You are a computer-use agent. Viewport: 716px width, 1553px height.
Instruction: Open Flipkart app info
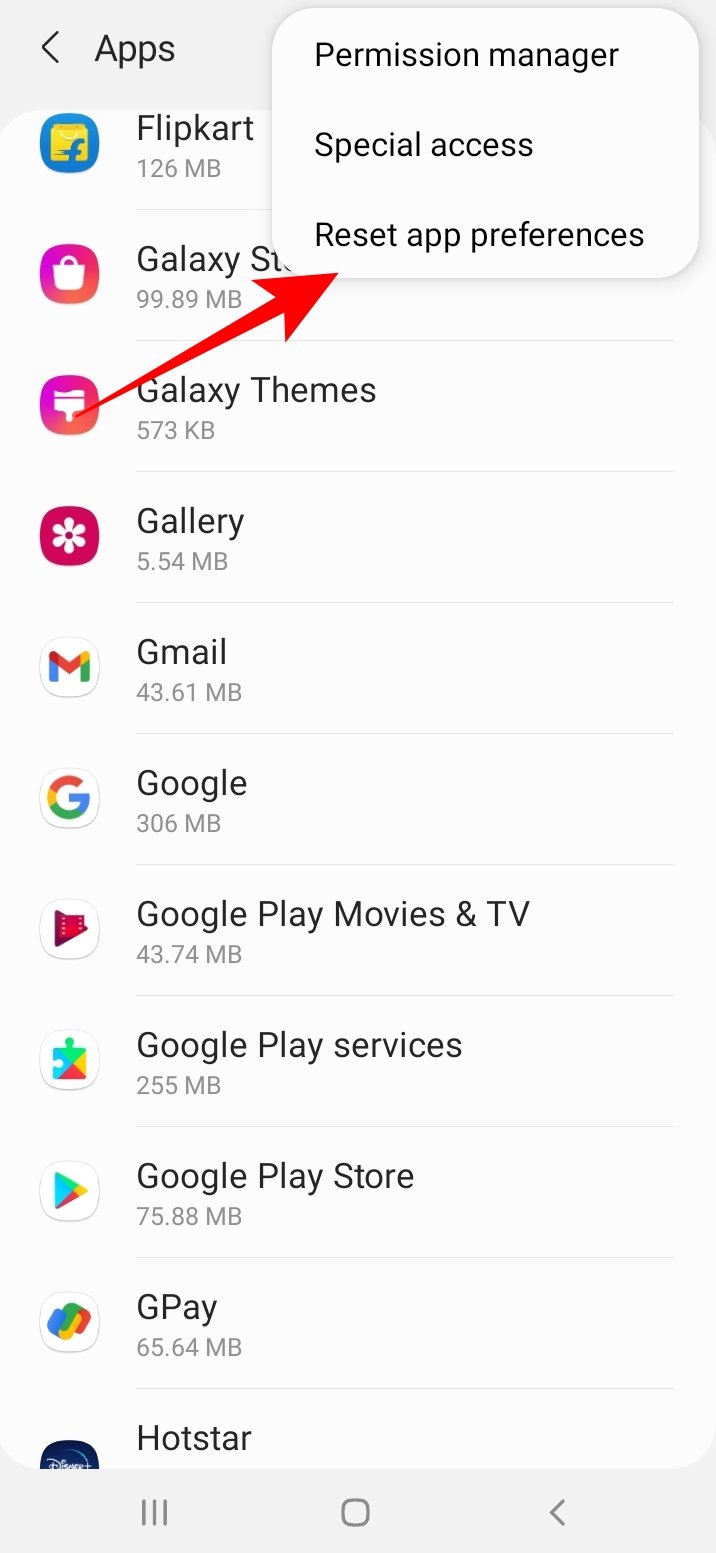[x=150, y=146]
